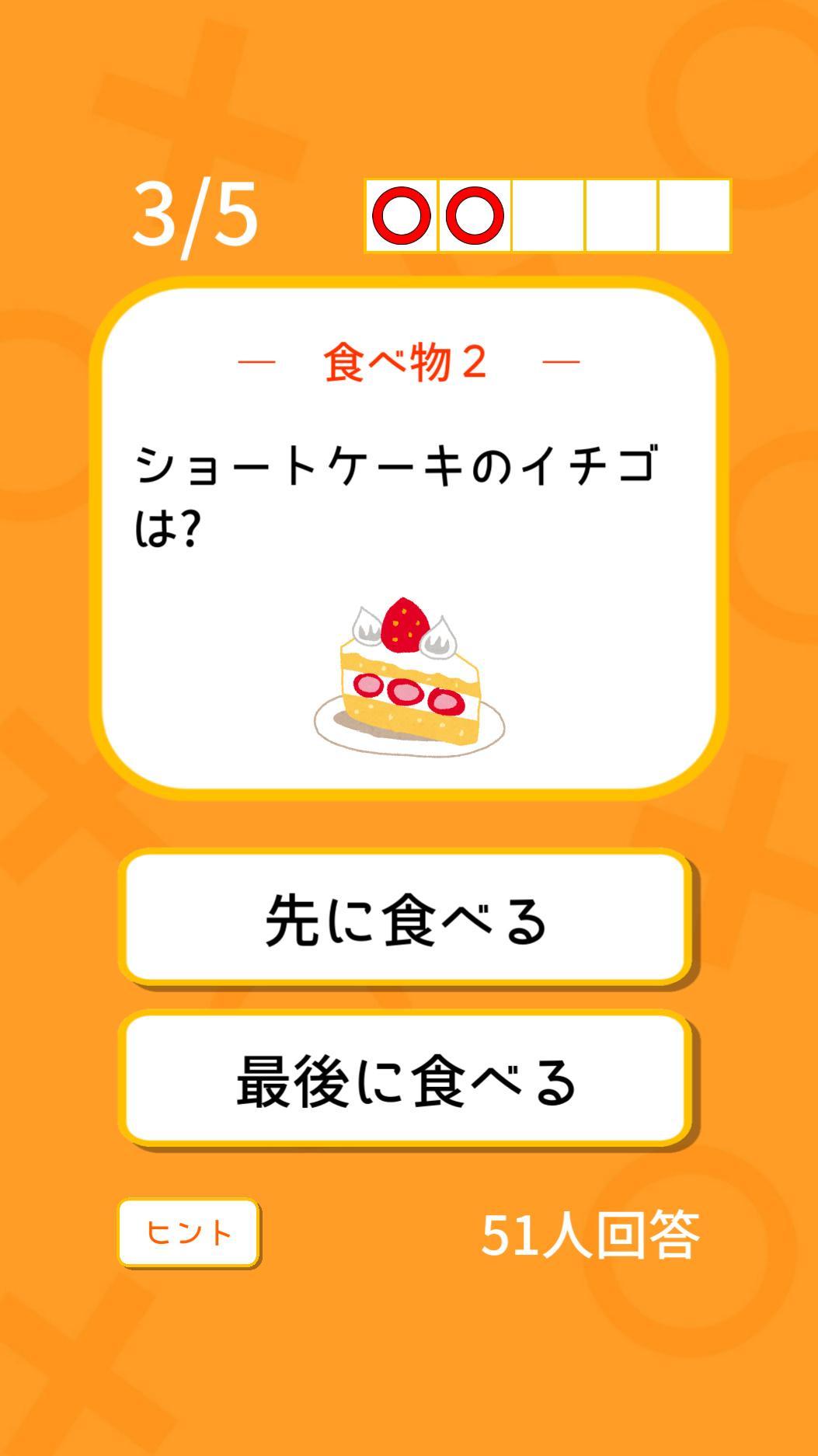The height and width of the screenshot is (1456, 818).
Task: Open the ヒント hint button
Action: [189, 1233]
